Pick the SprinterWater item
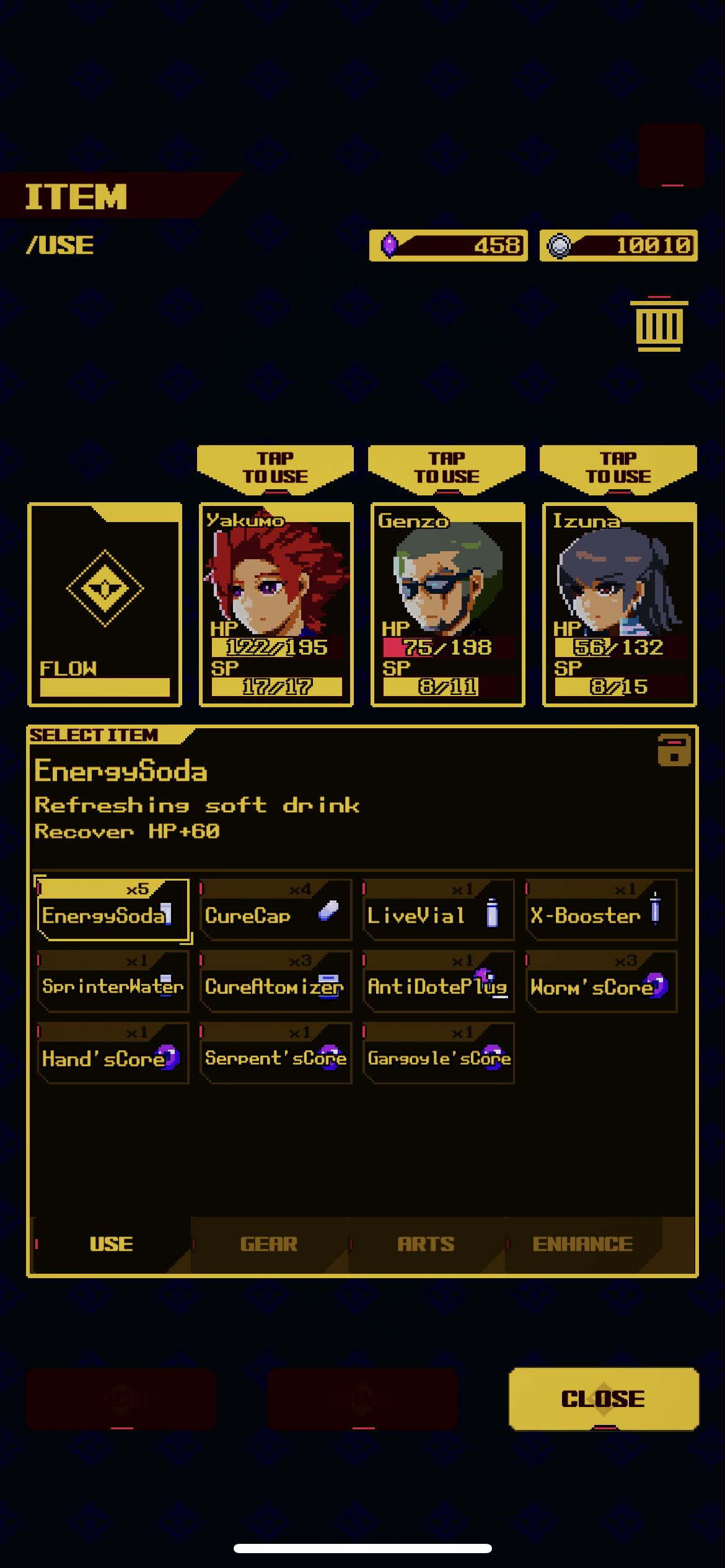The image size is (725, 1568). coord(113,982)
